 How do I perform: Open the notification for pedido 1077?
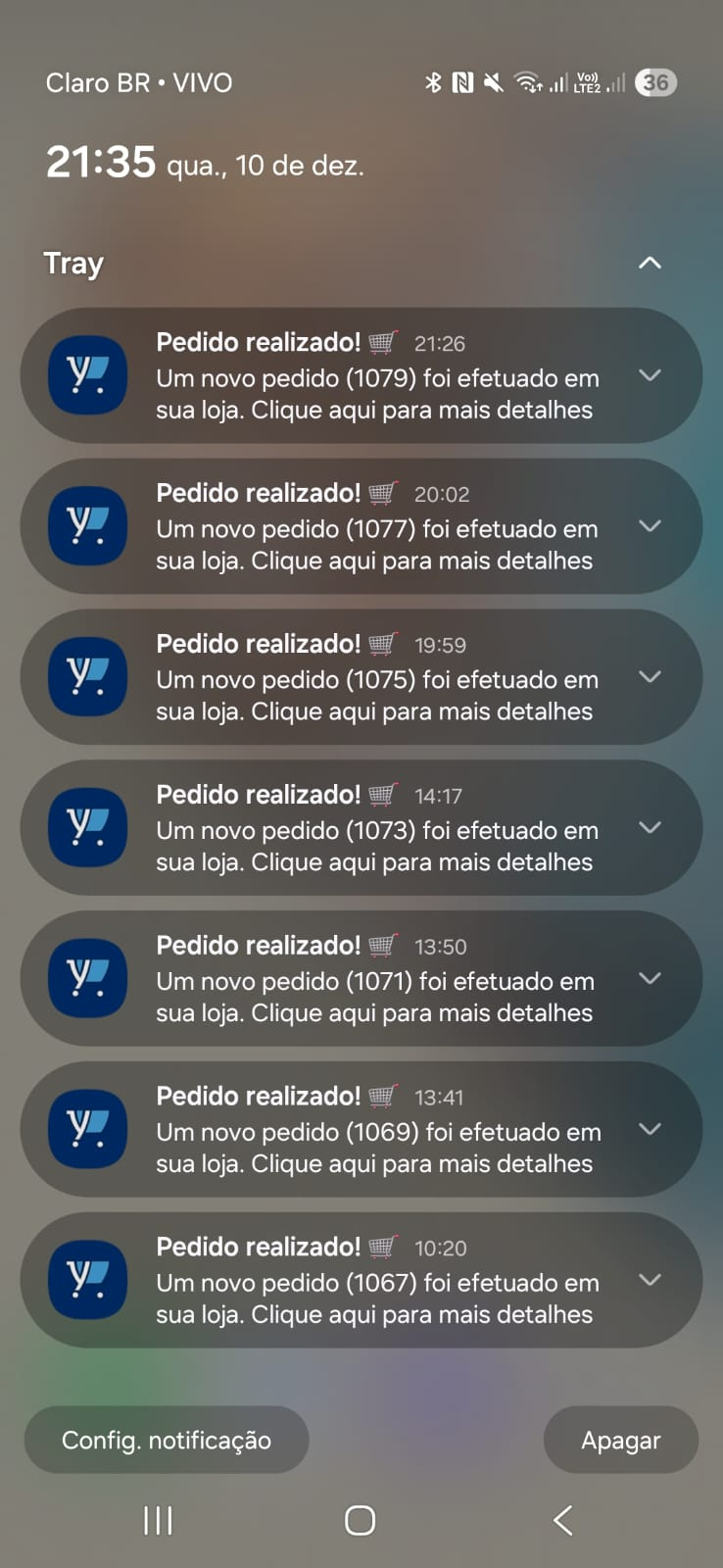pos(372,526)
